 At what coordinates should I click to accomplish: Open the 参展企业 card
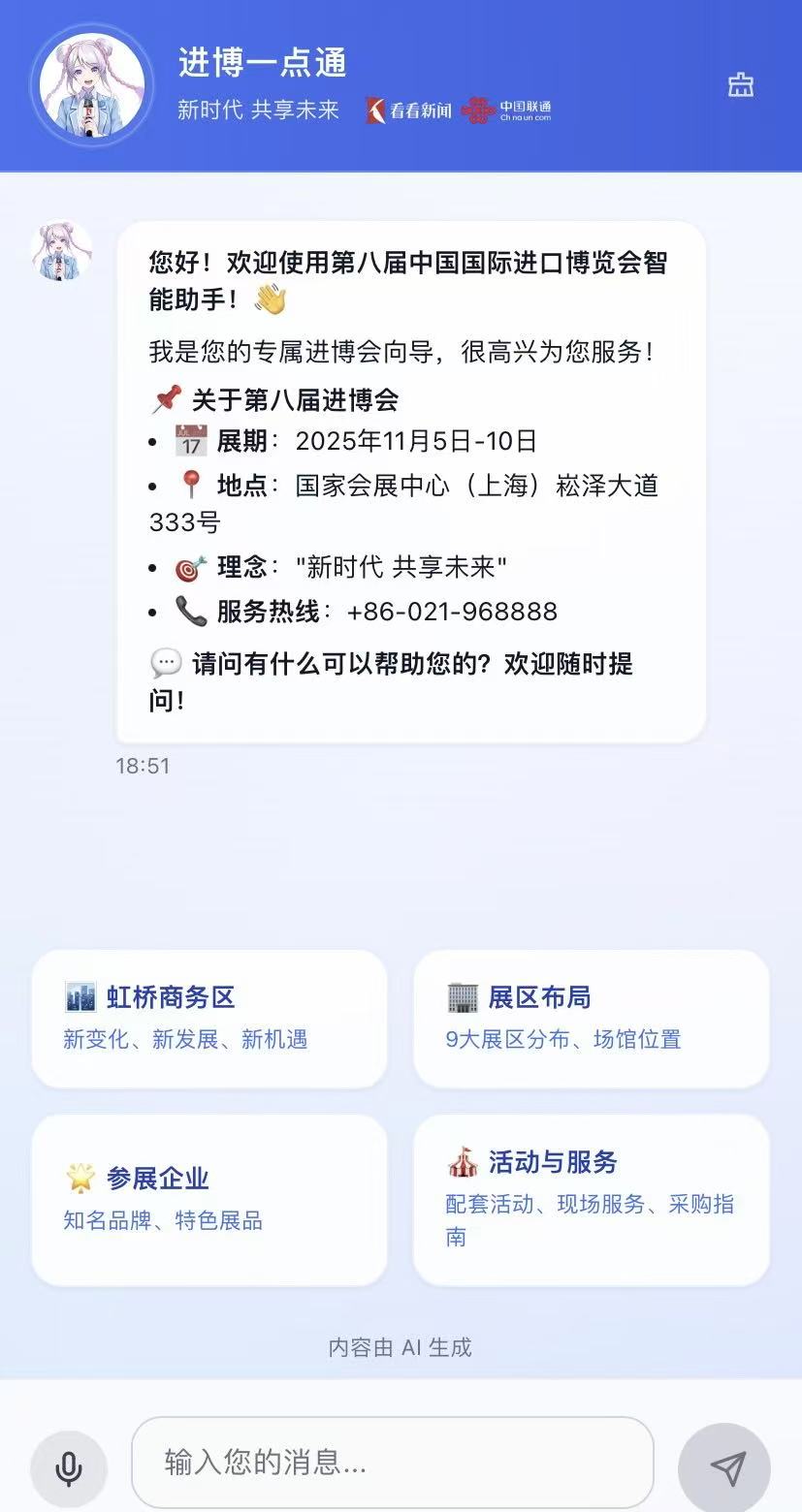tap(209, 1199)
